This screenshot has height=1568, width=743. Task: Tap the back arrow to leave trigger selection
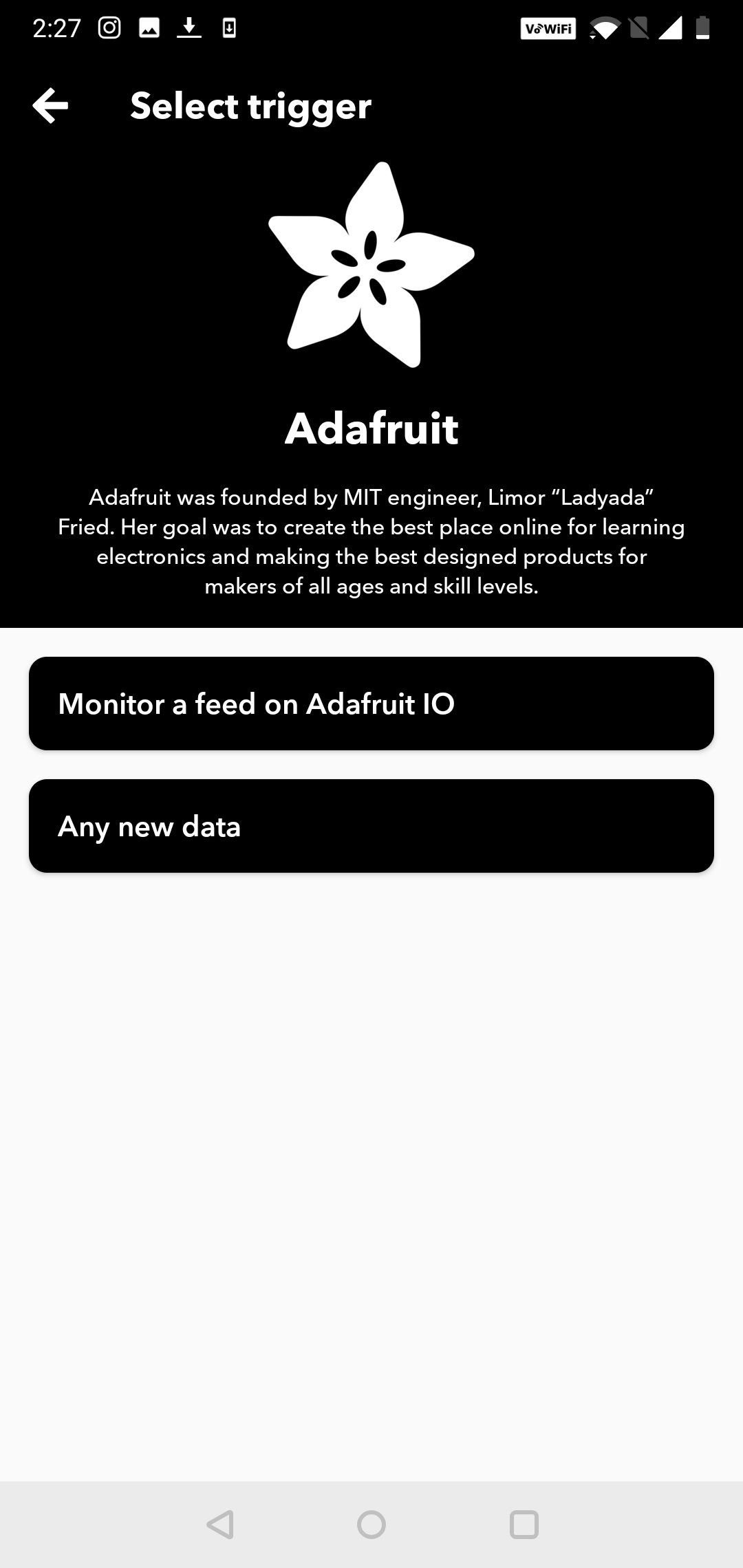pyautogui.click(x=50, y=105)
